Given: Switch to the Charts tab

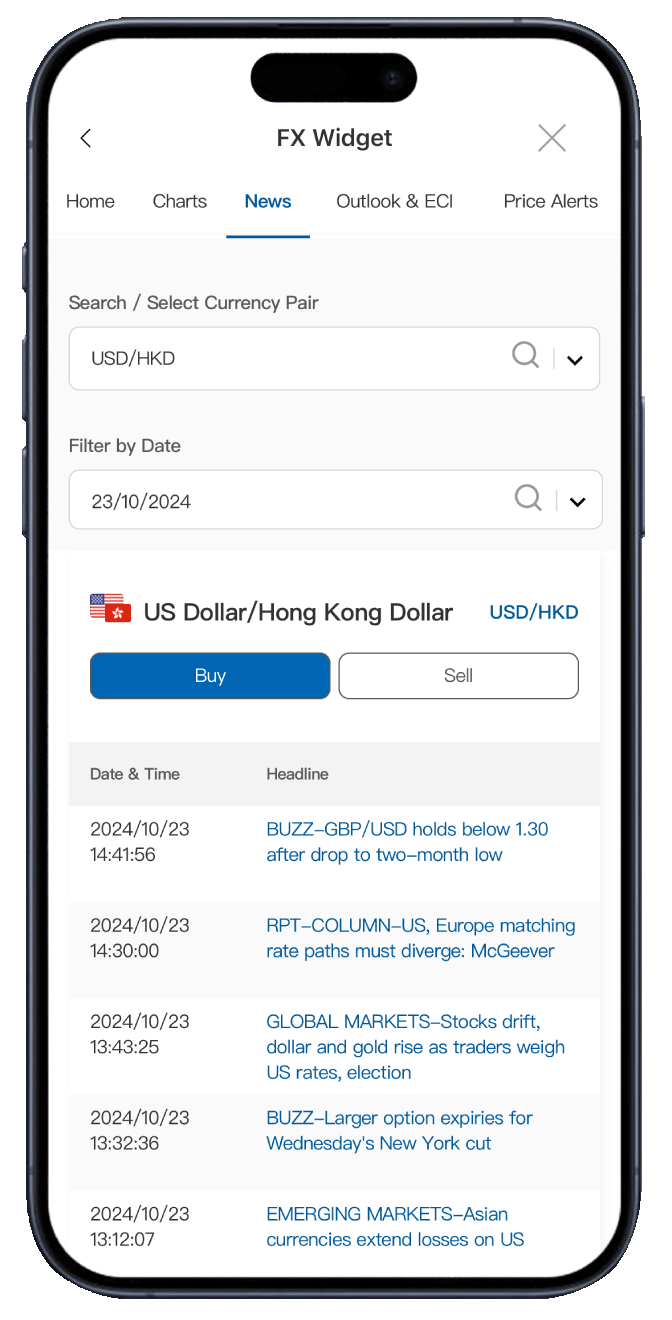Looking at the screenshot, I should click(x=180, y=201).
